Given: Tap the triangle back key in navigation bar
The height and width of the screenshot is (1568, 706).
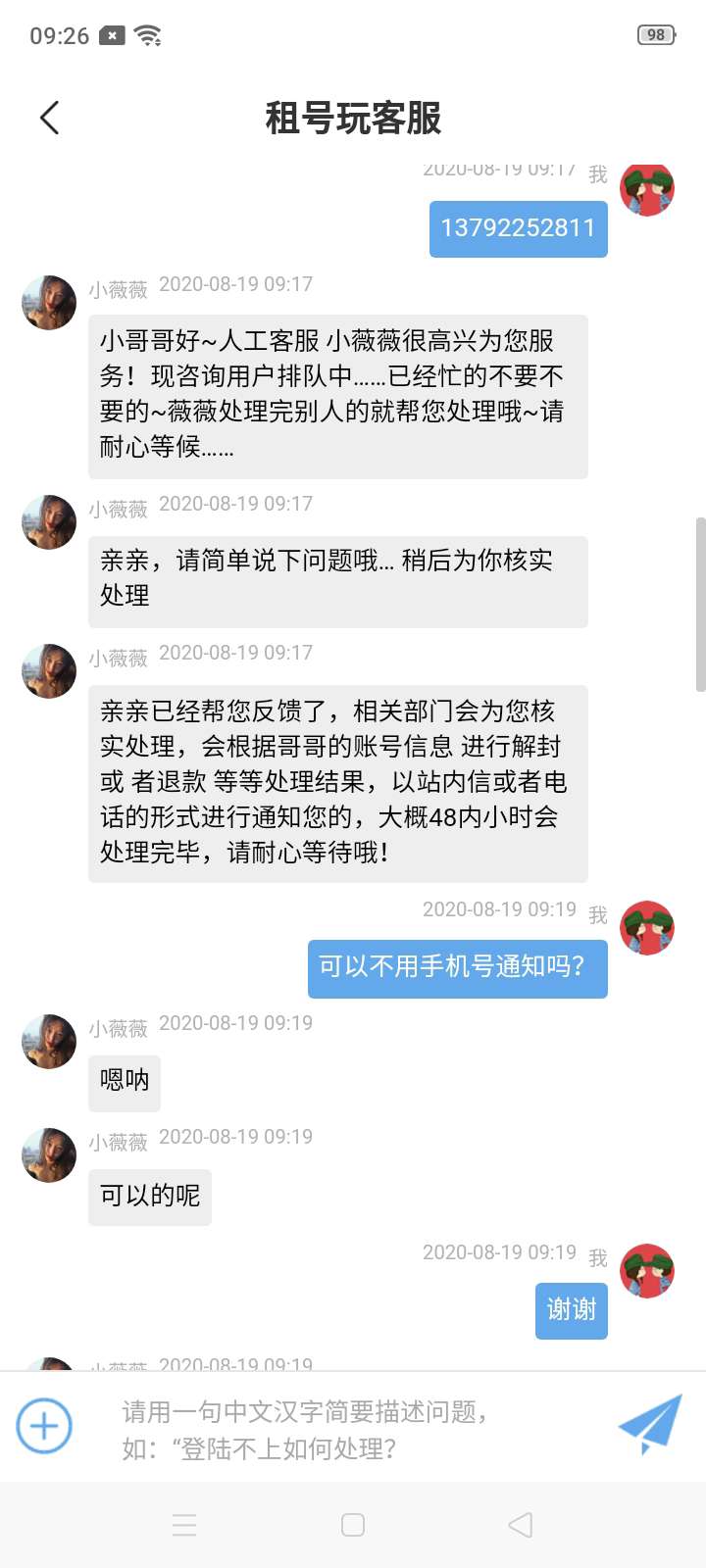Looking at the screenshot, I should coord(521,1525).
